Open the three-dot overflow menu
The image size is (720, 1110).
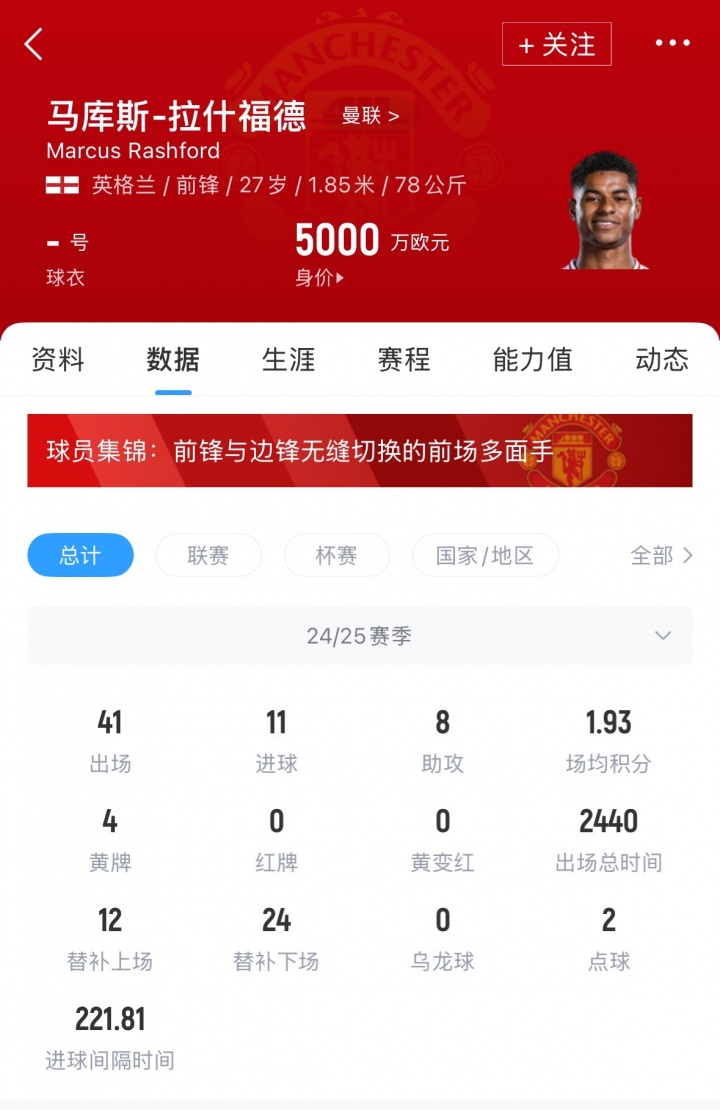[672, 43]
